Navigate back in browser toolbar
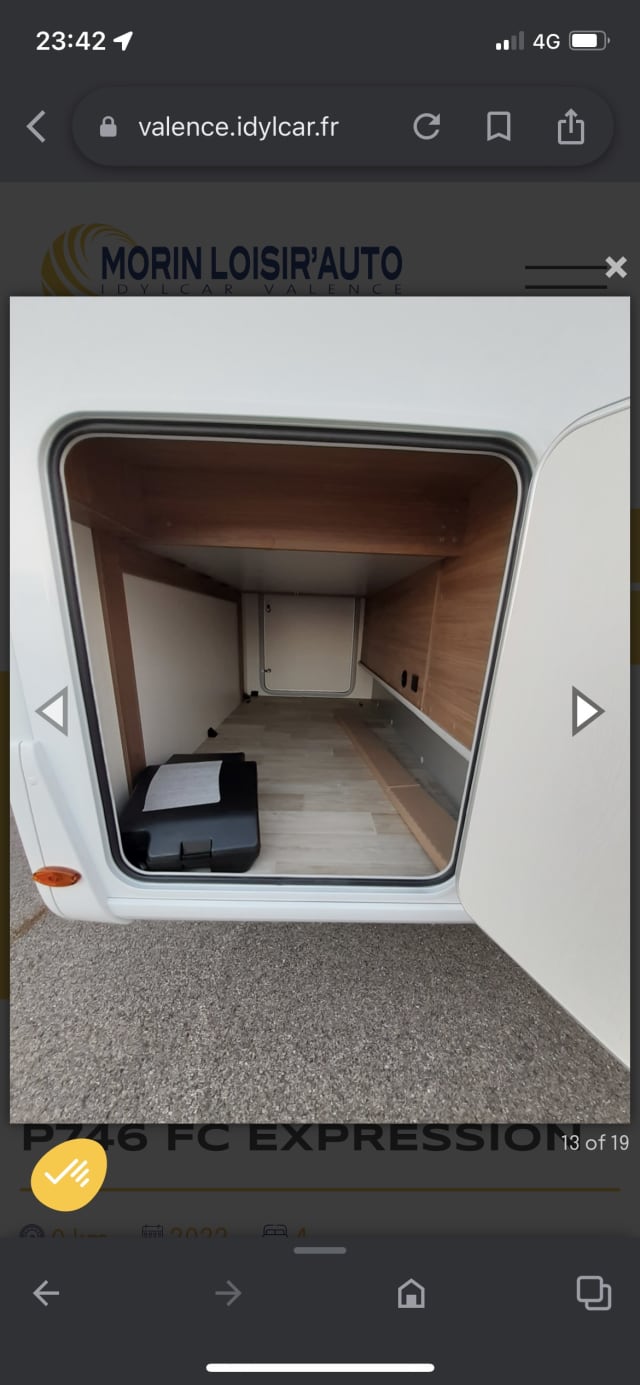Image resolution: width=640 pixels, height=1385 pixels. (x=46, y=1293)
